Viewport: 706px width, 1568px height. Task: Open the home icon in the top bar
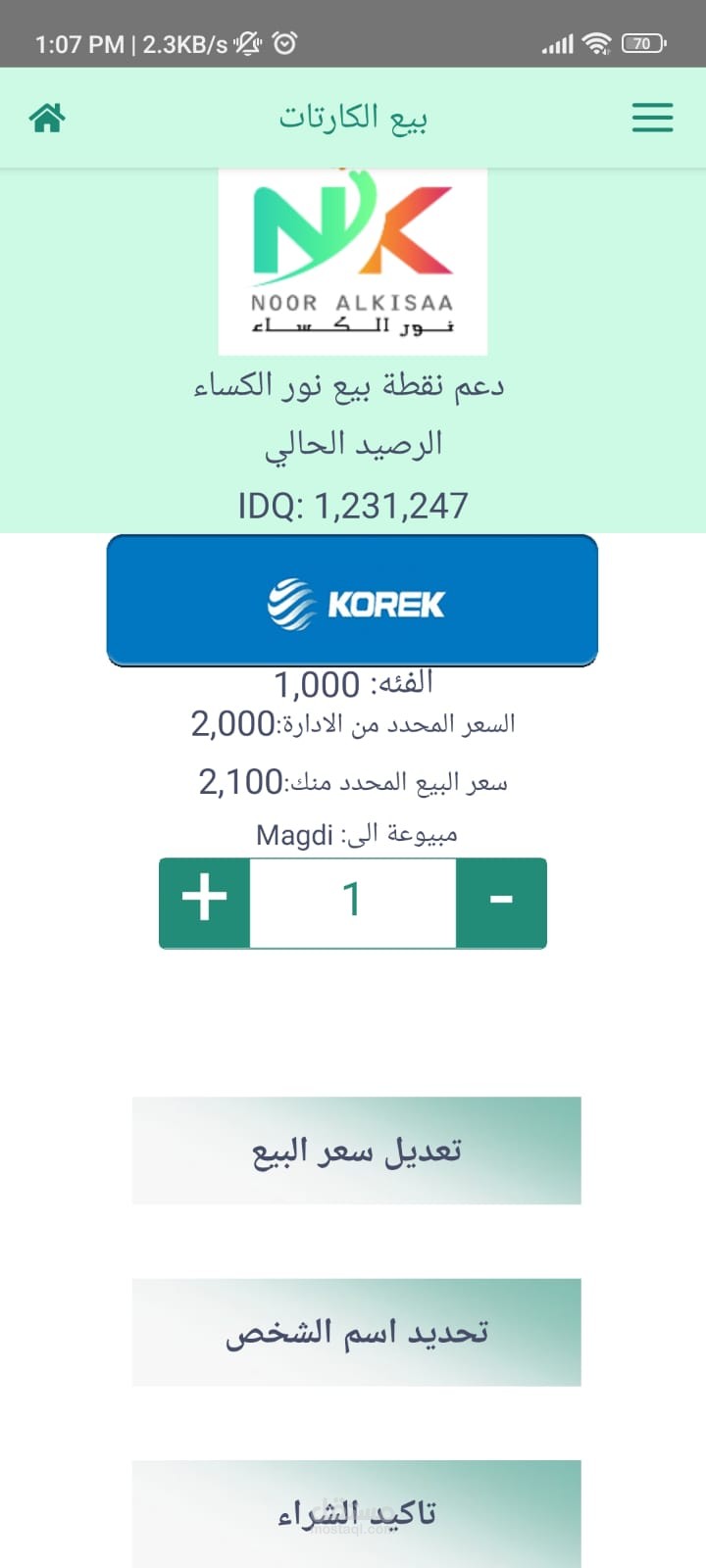[47, 118]
